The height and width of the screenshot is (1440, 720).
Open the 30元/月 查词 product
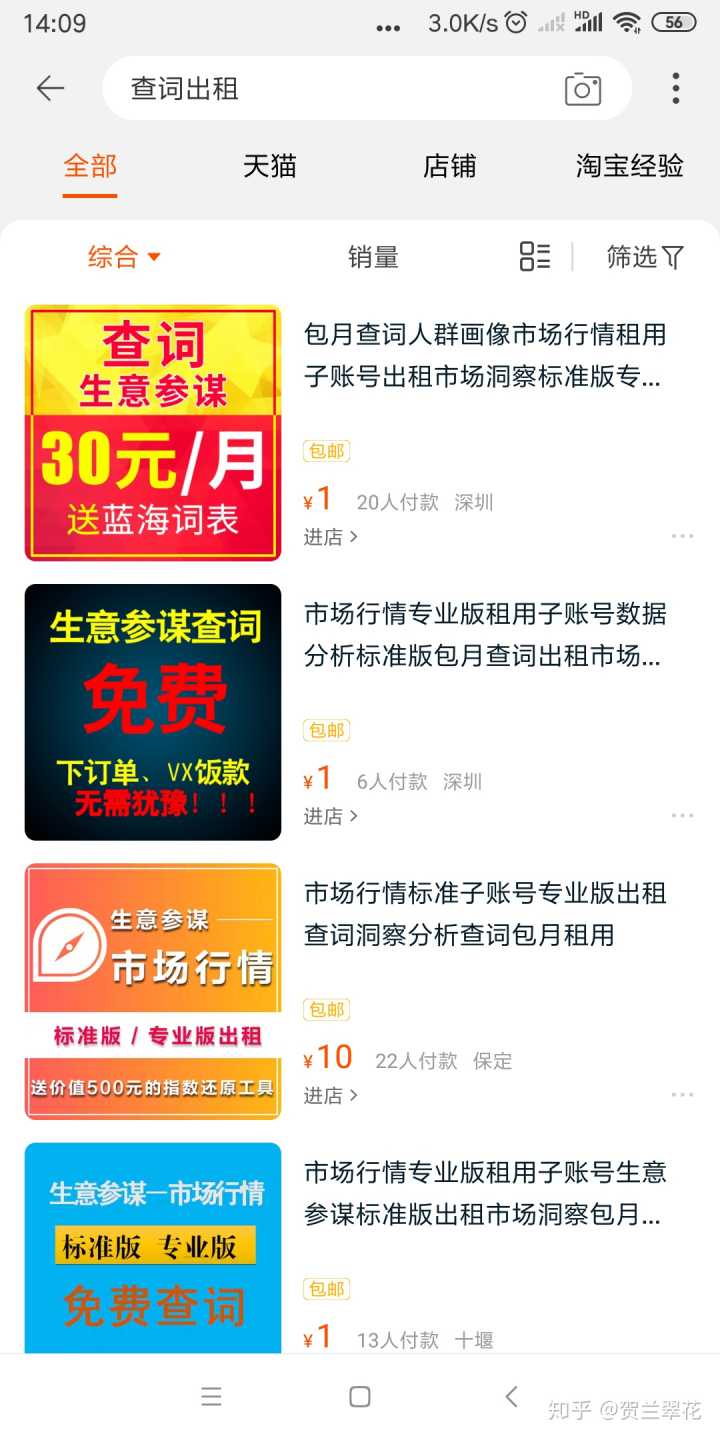tap(153, 432)
